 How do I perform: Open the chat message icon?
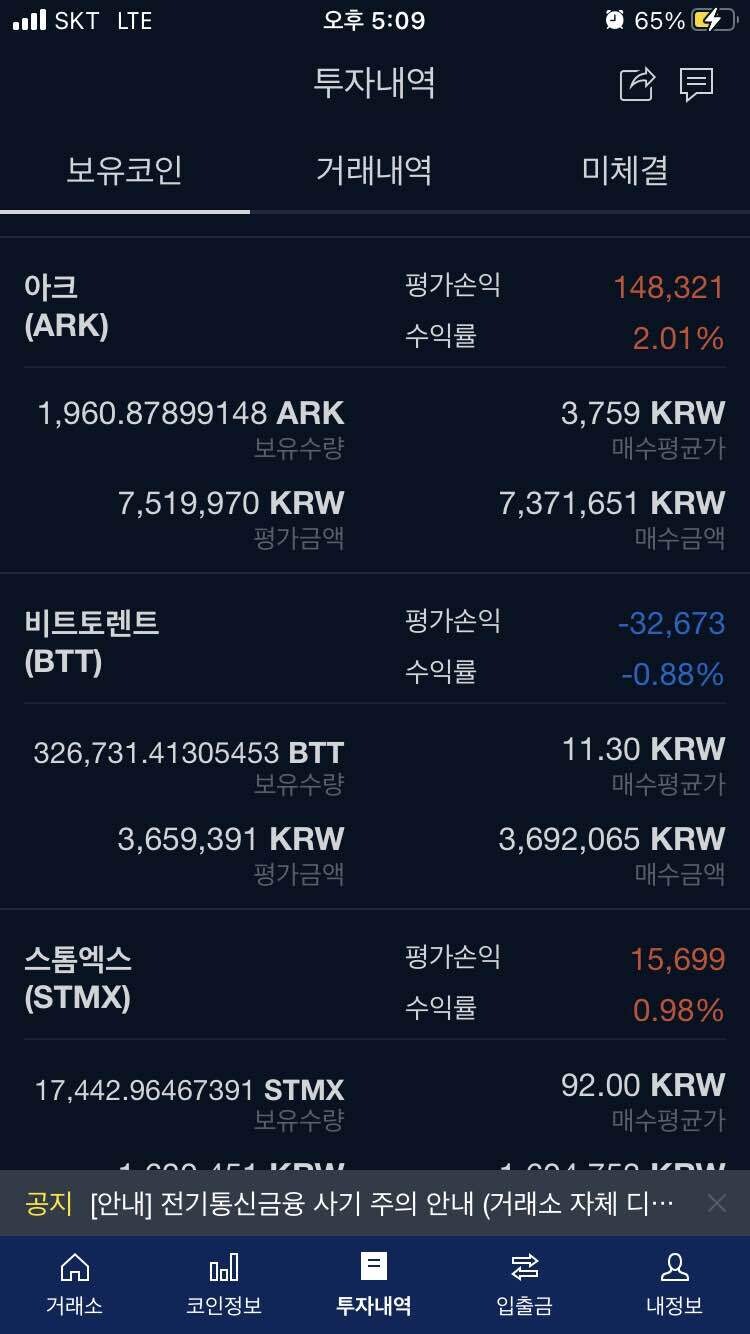[x=696, y=84]
